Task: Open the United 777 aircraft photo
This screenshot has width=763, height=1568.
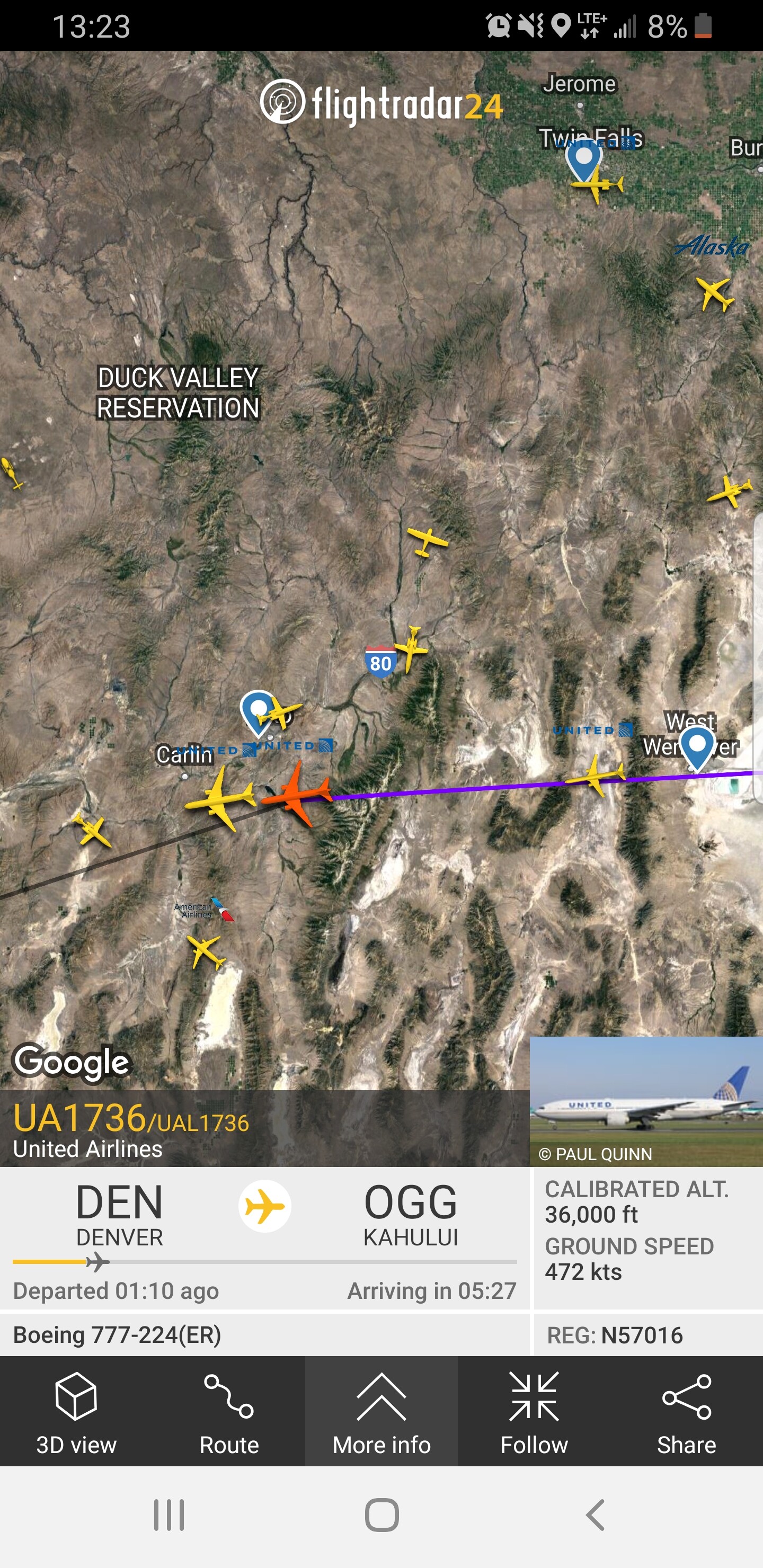Action: pos(645,1101)
